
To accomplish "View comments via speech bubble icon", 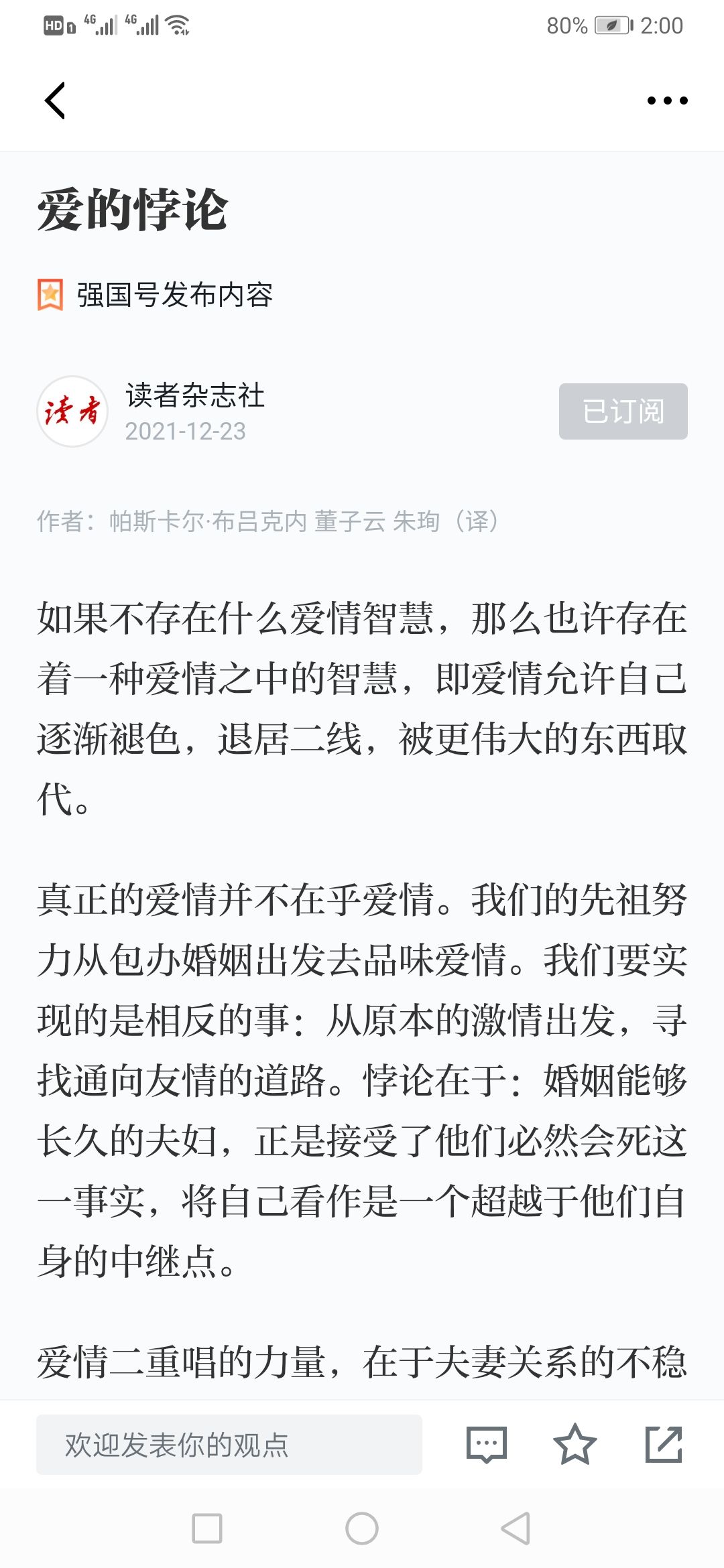I will click(486, 1444).
